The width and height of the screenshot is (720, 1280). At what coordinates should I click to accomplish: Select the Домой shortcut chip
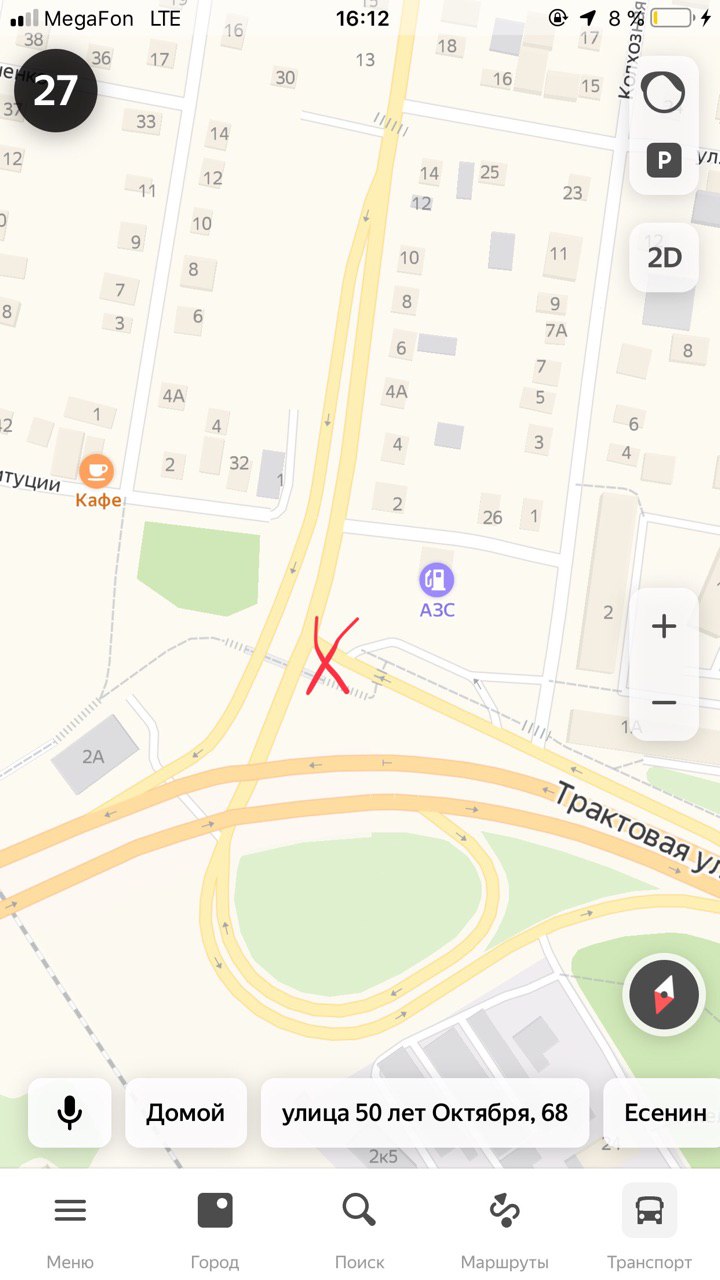[x=186, y=1113]
